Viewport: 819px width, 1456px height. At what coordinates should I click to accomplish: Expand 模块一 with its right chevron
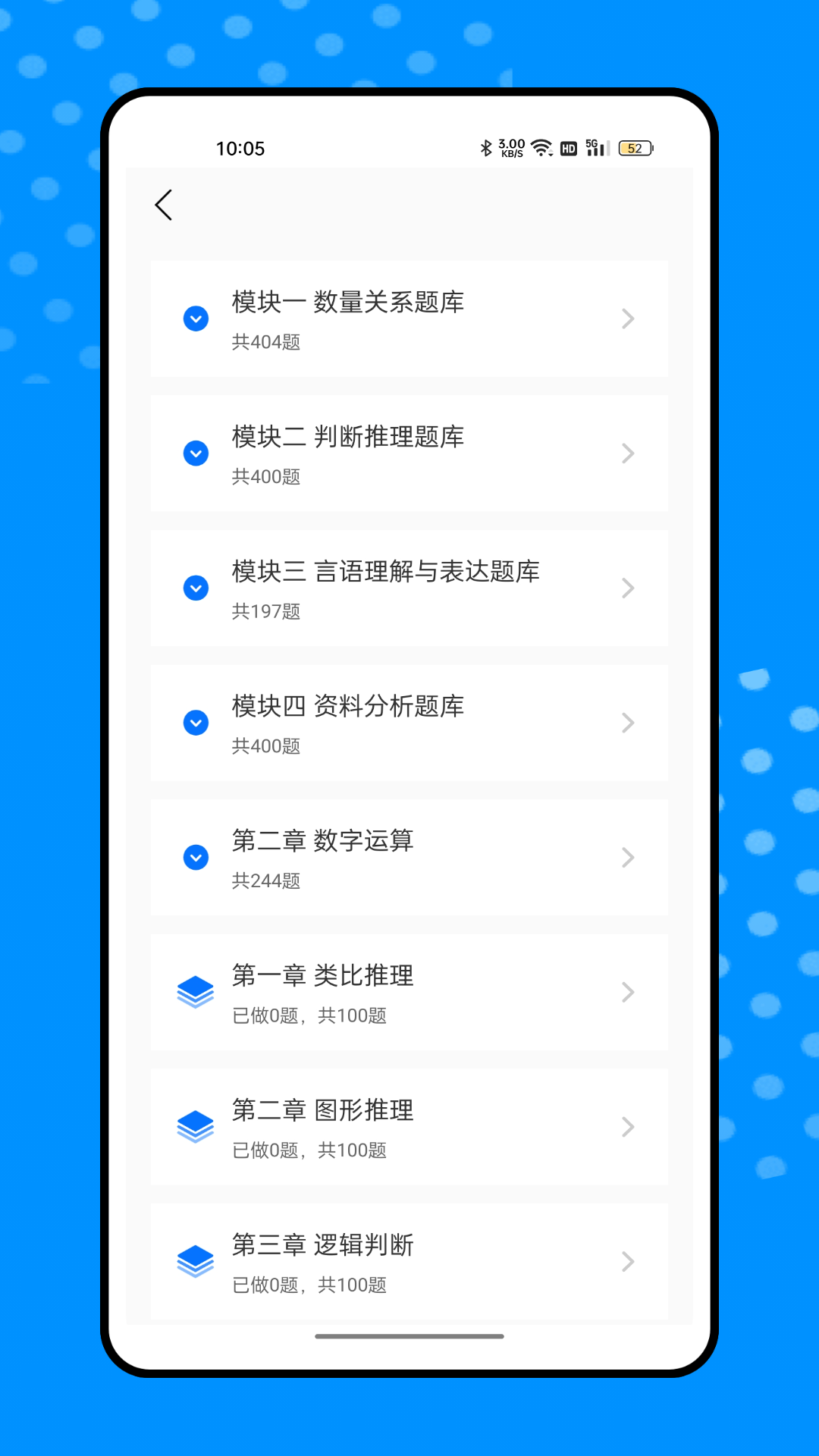coord(629,318)
